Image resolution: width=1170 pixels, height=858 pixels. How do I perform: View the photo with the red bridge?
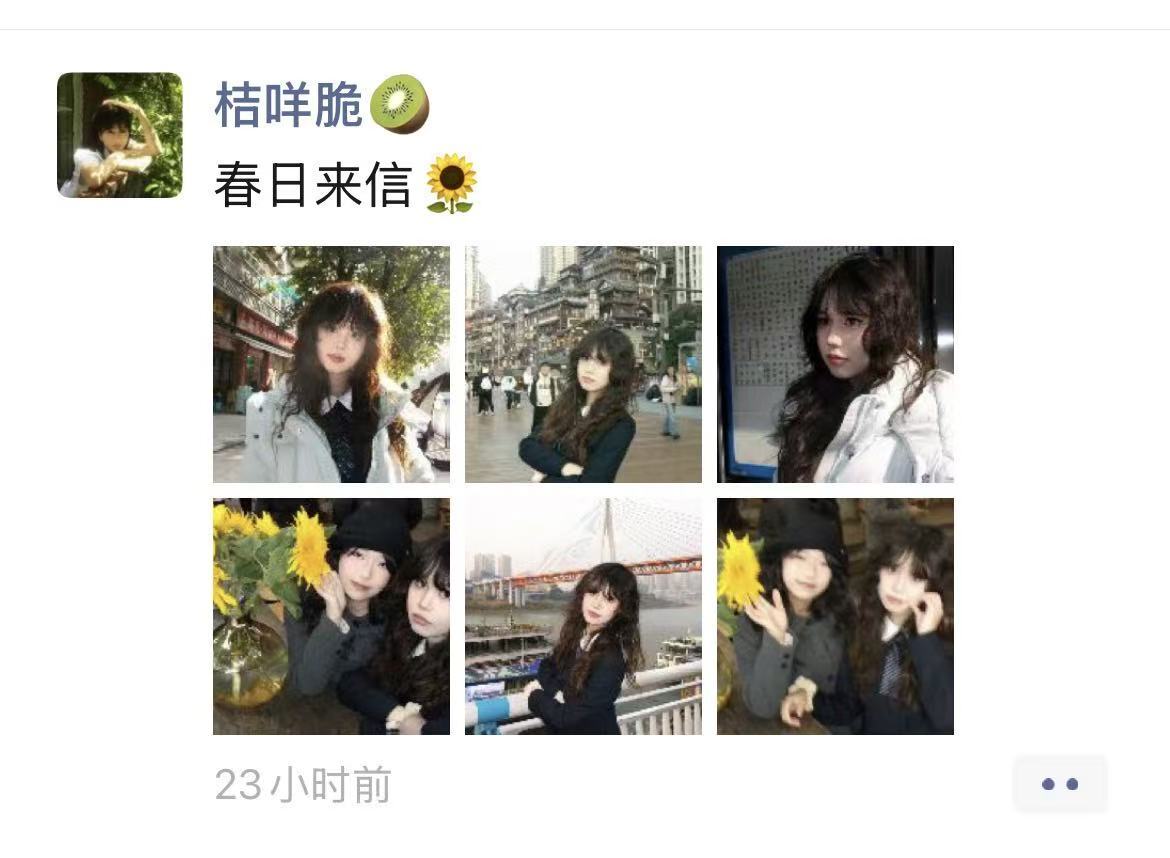[x=583, y=616]
